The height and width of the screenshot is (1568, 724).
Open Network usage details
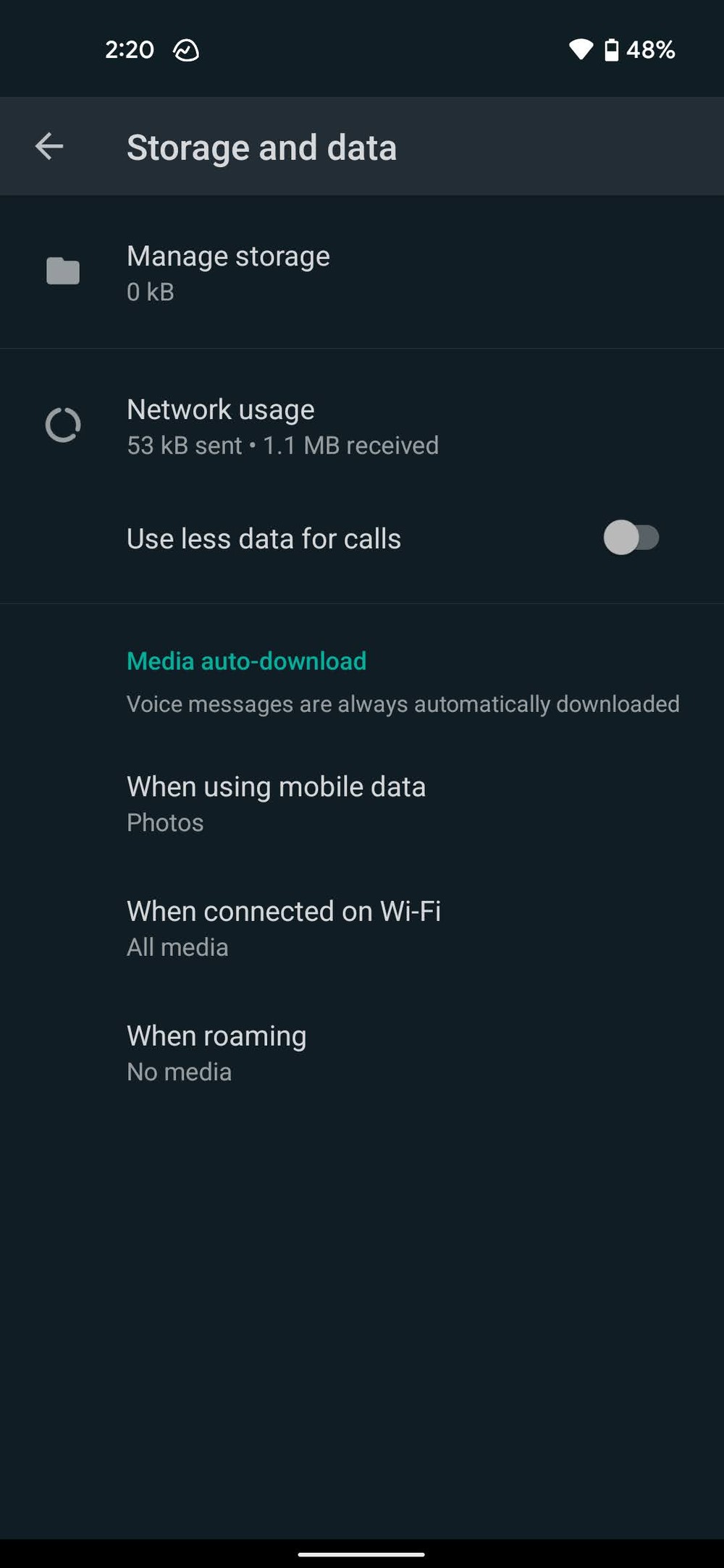[282, 426]
